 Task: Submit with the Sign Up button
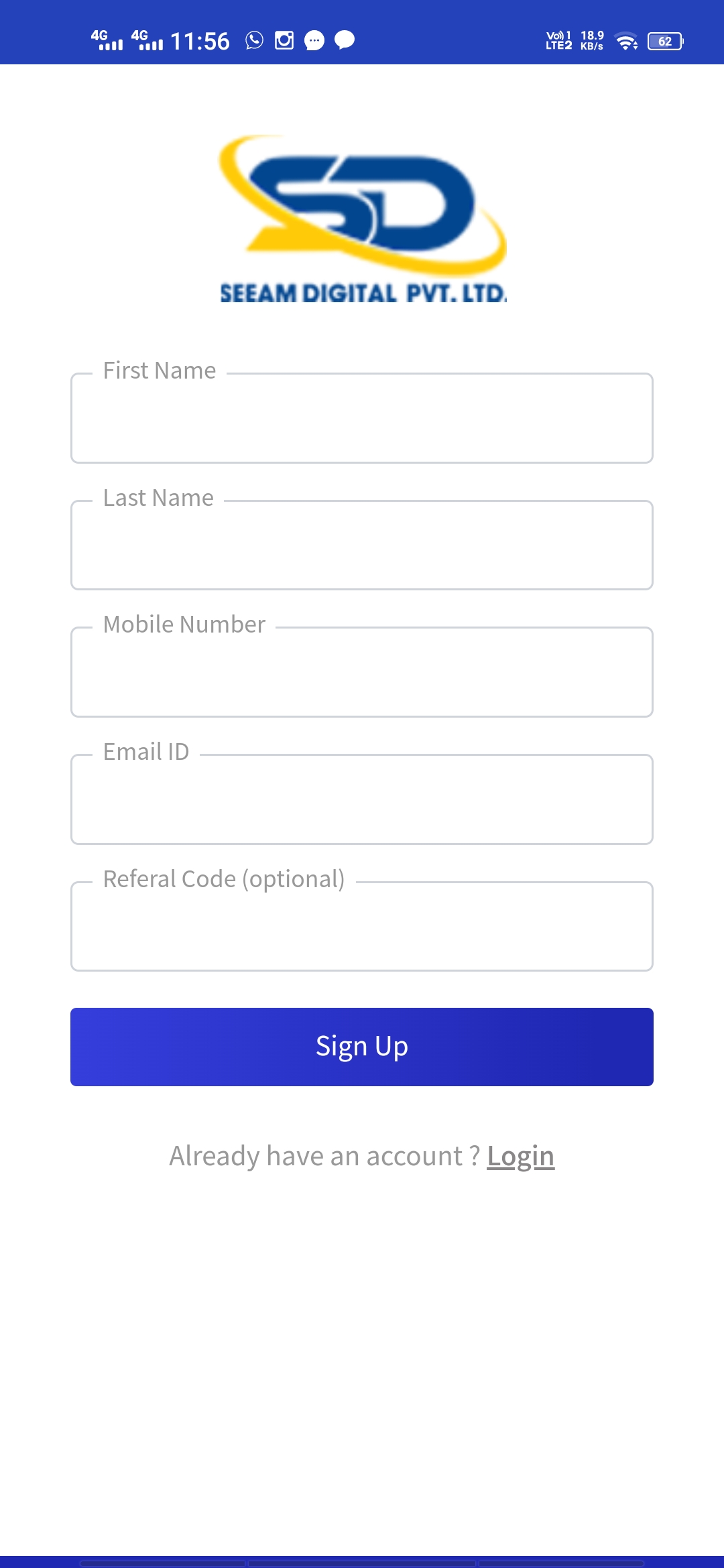click(362, 1047)
